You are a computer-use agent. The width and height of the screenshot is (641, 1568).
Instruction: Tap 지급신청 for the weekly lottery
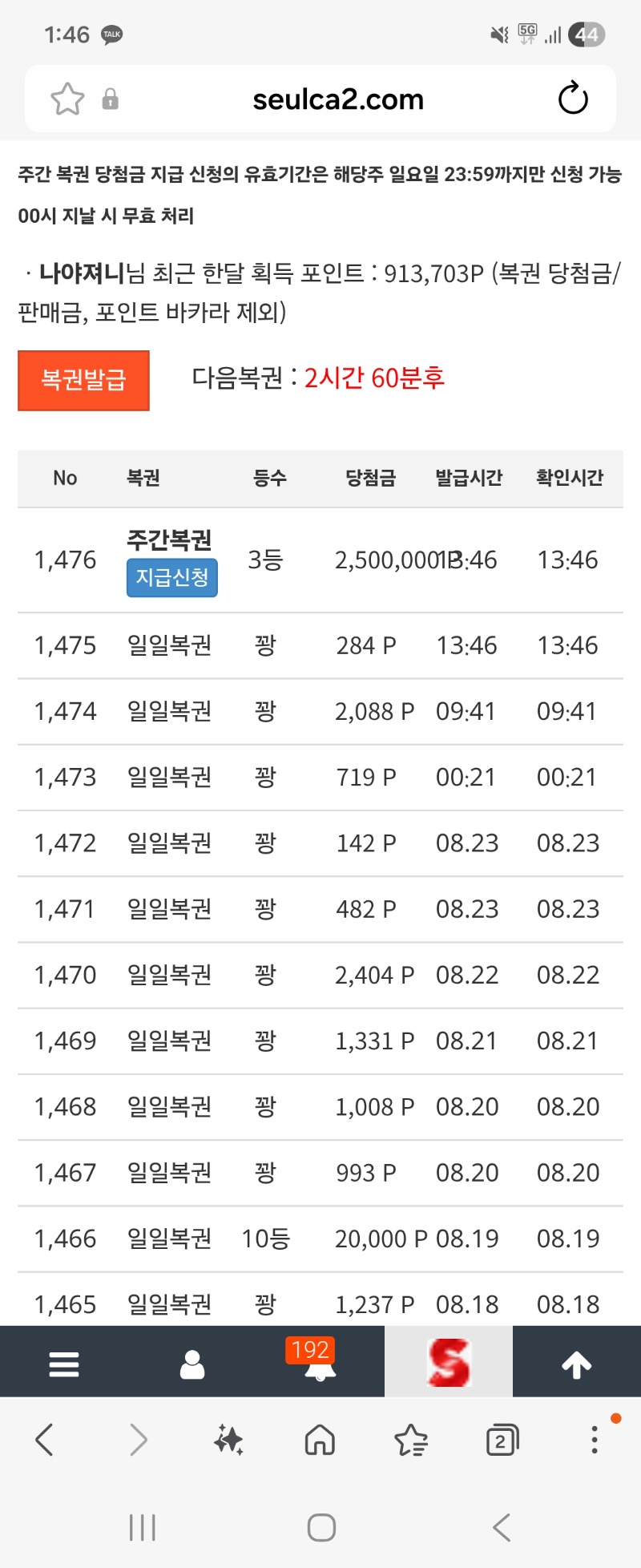pyautogui.click(x=172, y=578)
